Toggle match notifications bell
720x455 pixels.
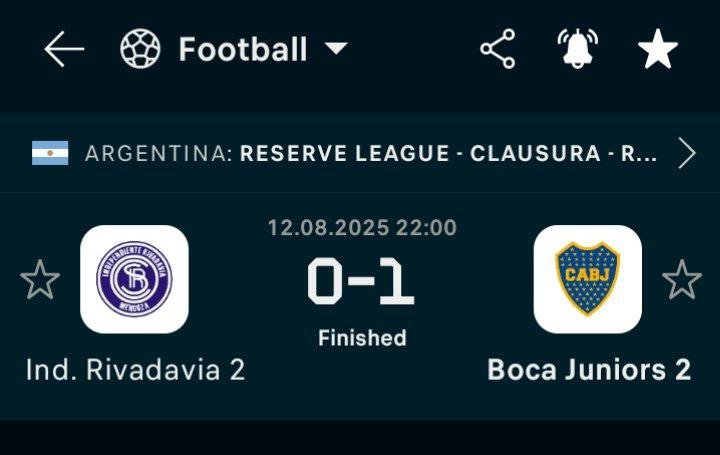(577, 50)
